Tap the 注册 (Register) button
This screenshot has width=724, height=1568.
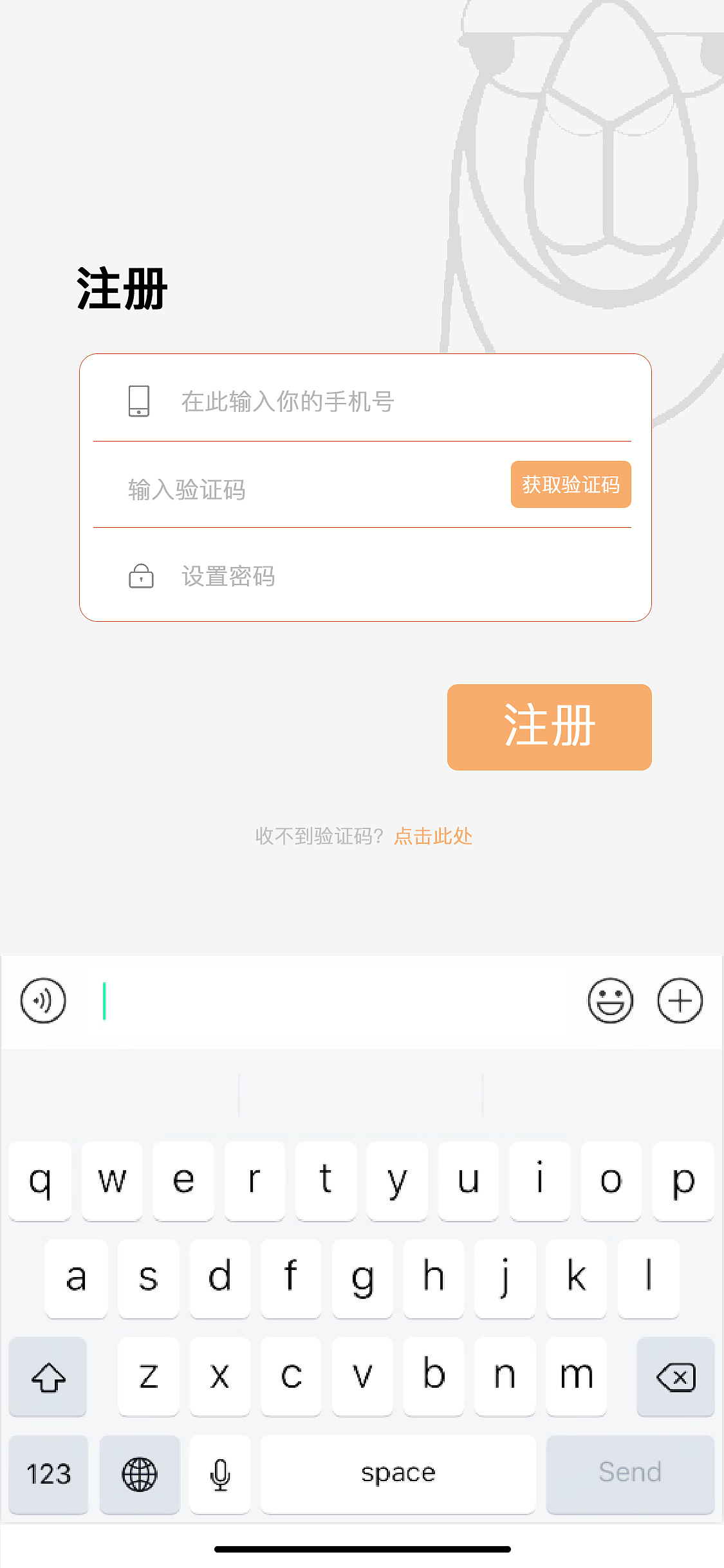click(x=550, y=727)
